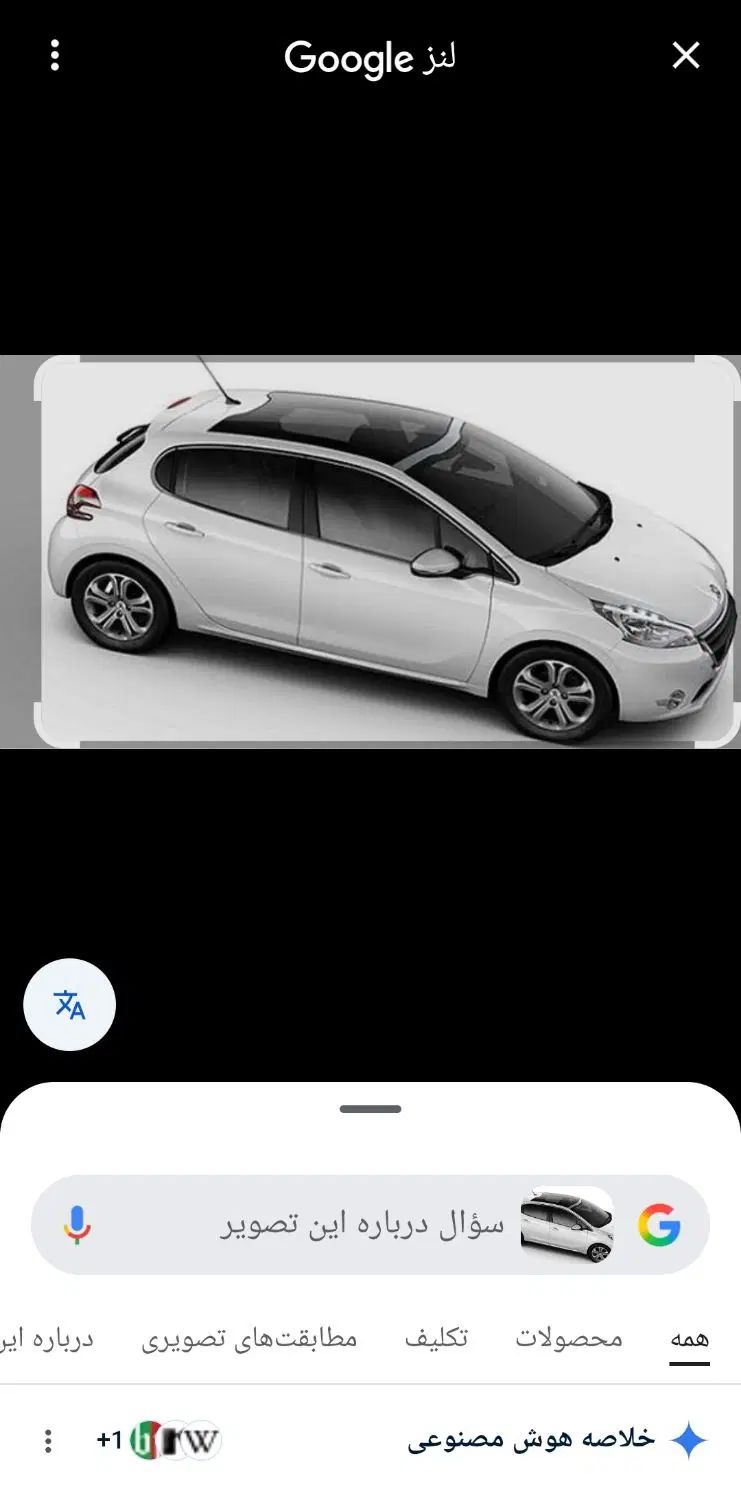741x1500 pixels.
Task: Open the AI summary options menu
Action: [47, 1441]
